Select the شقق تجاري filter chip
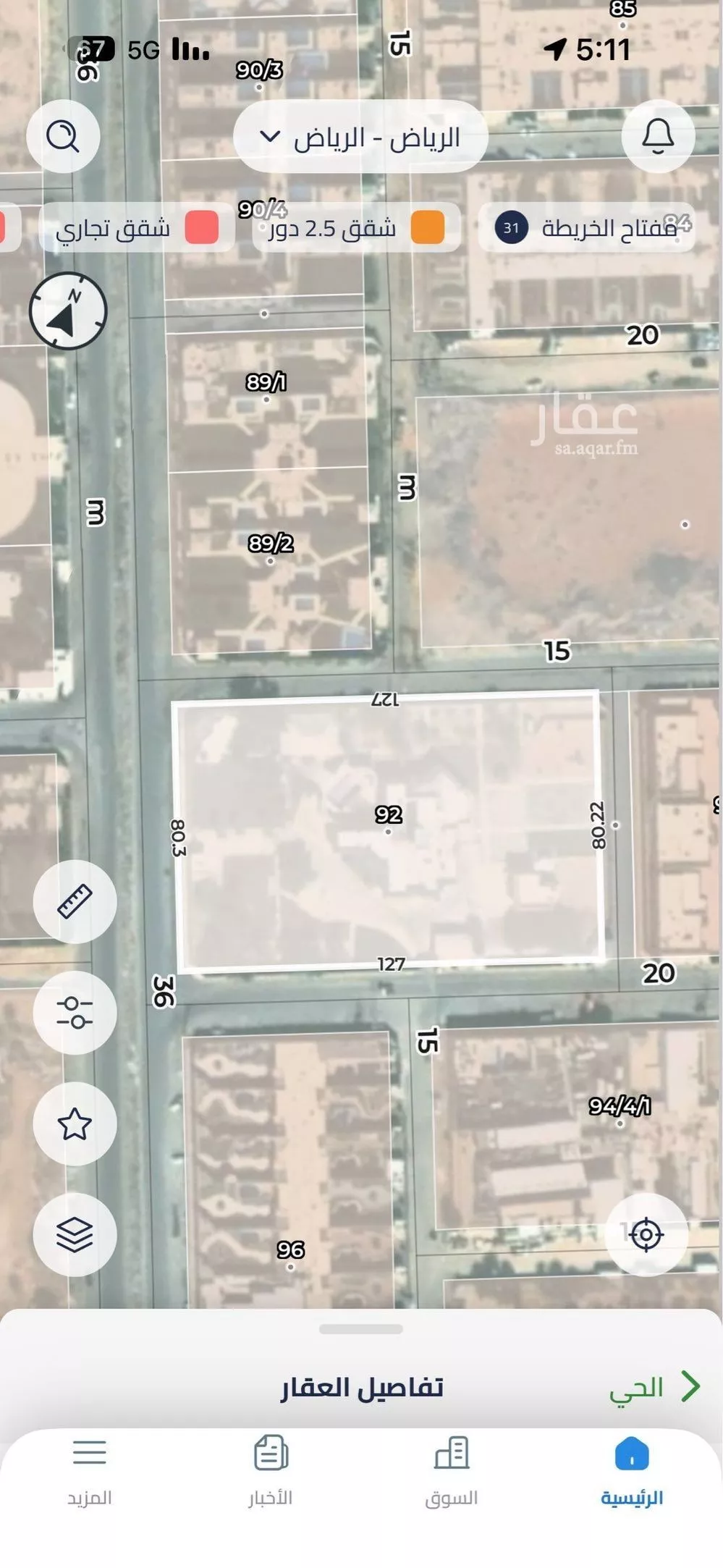The width and height of the screenshot is (723, 1568). tap(136, 228)
